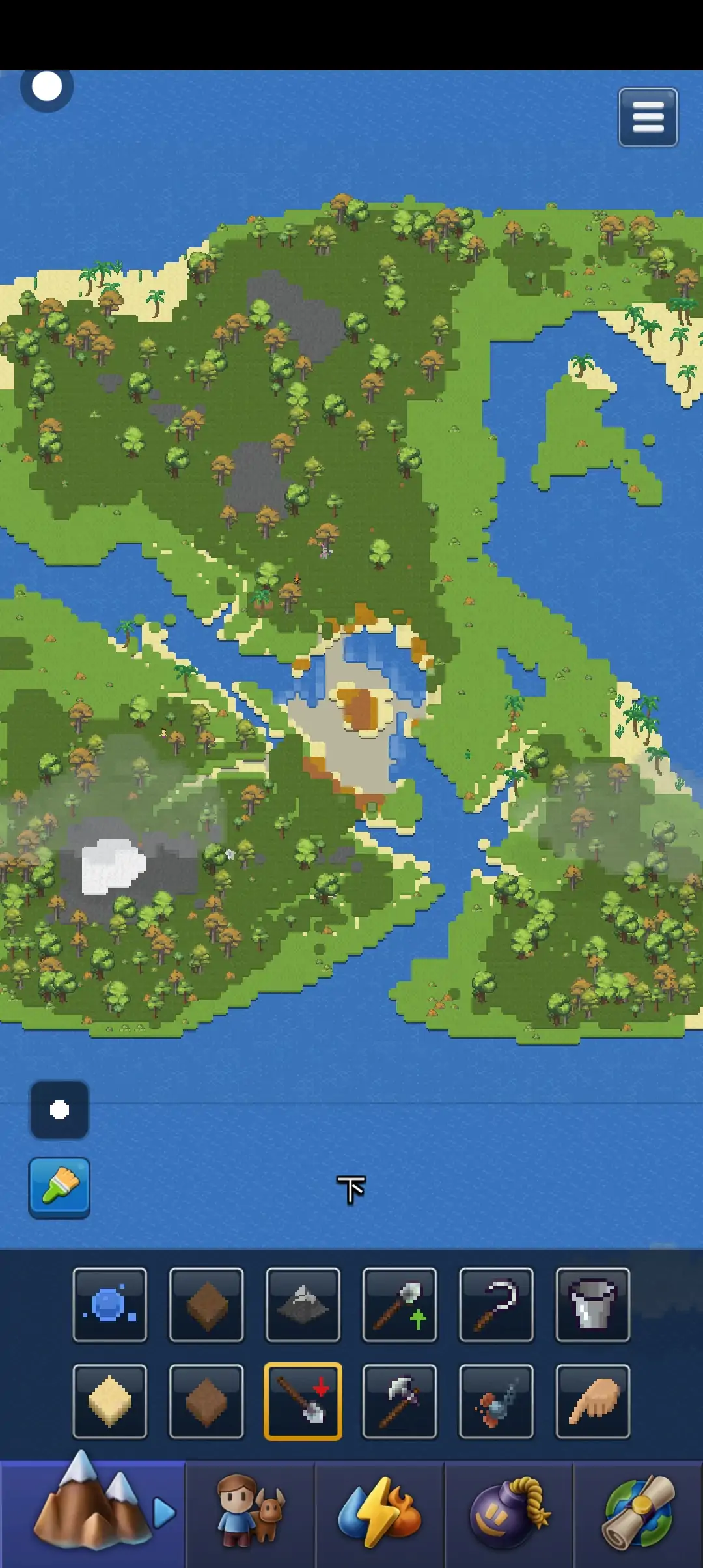Viewport: 703px width, 1568px height.
Task: Select the metal bucket tool
Action: point(592,1305)
